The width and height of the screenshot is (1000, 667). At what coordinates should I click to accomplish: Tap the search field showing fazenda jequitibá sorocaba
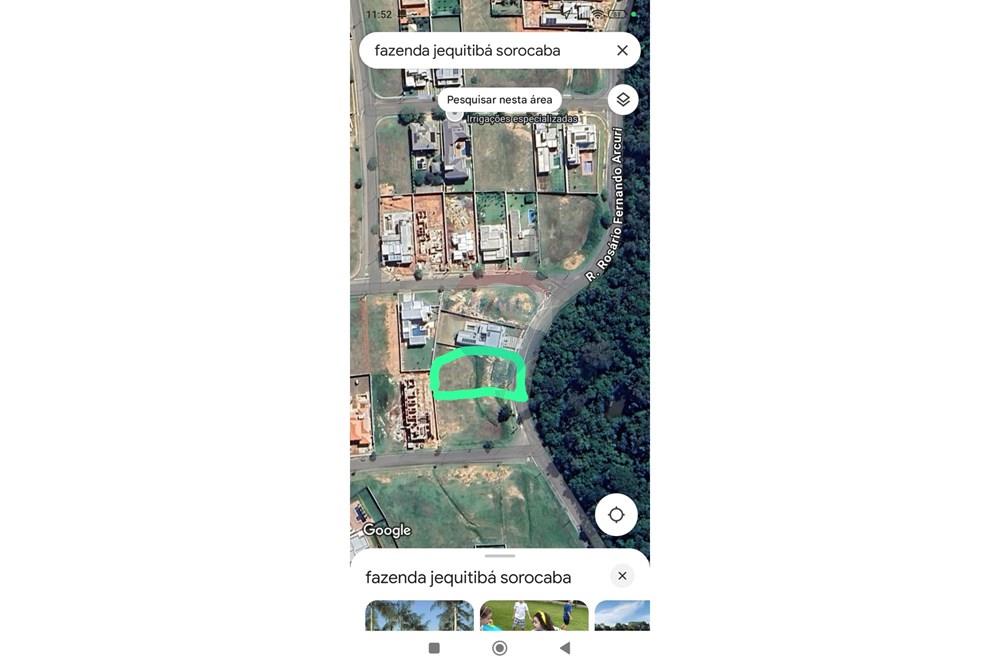(480, 50)
